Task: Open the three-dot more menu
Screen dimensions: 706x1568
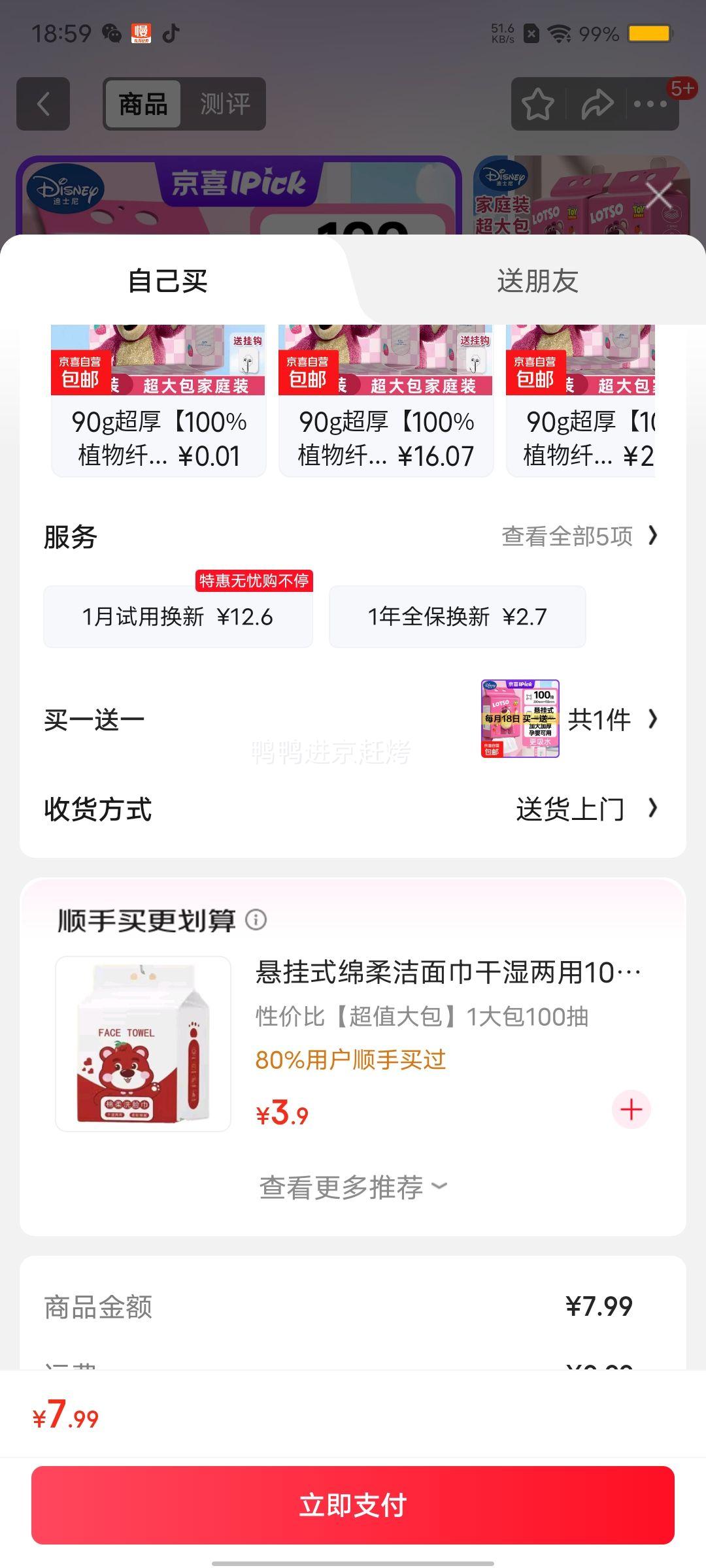Action: pyautogui.click(x=650, y=104)
